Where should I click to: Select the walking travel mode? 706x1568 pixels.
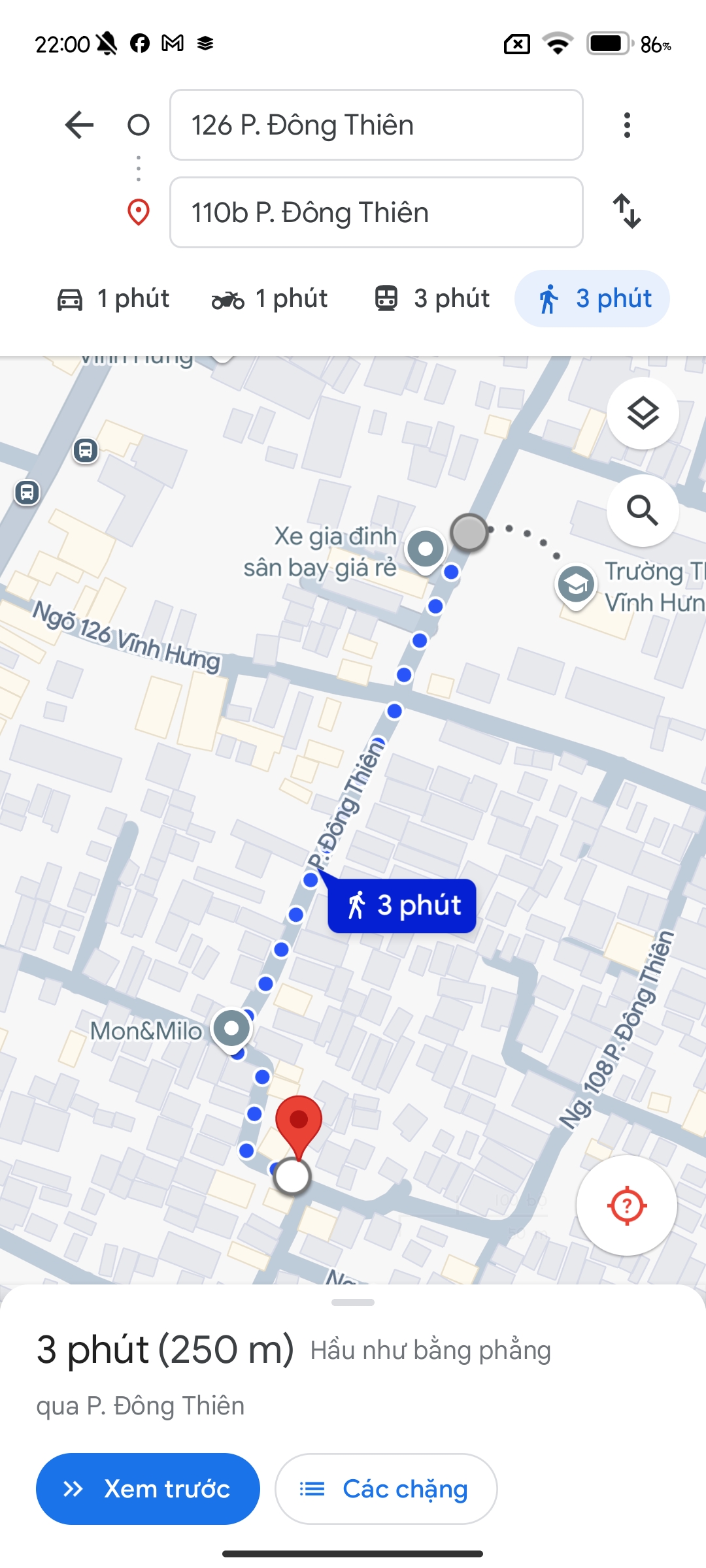coord(593,299)
